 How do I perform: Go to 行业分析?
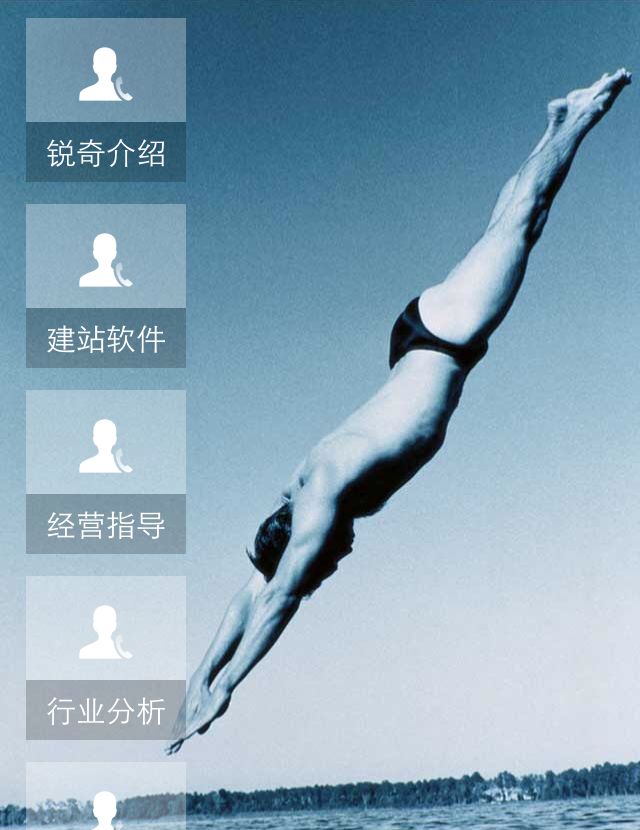click(105, 658)
